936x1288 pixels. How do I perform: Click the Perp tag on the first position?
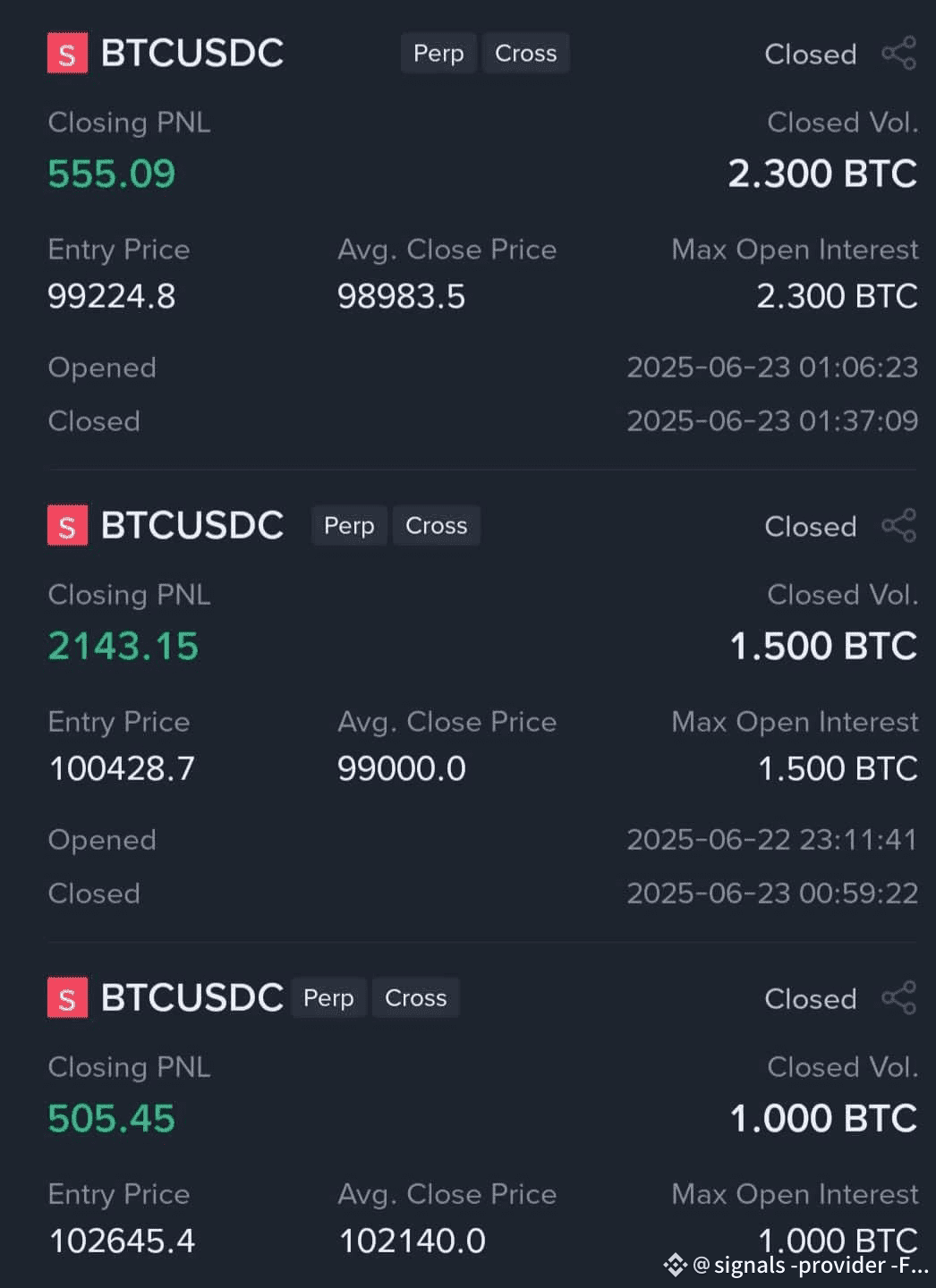438,53
